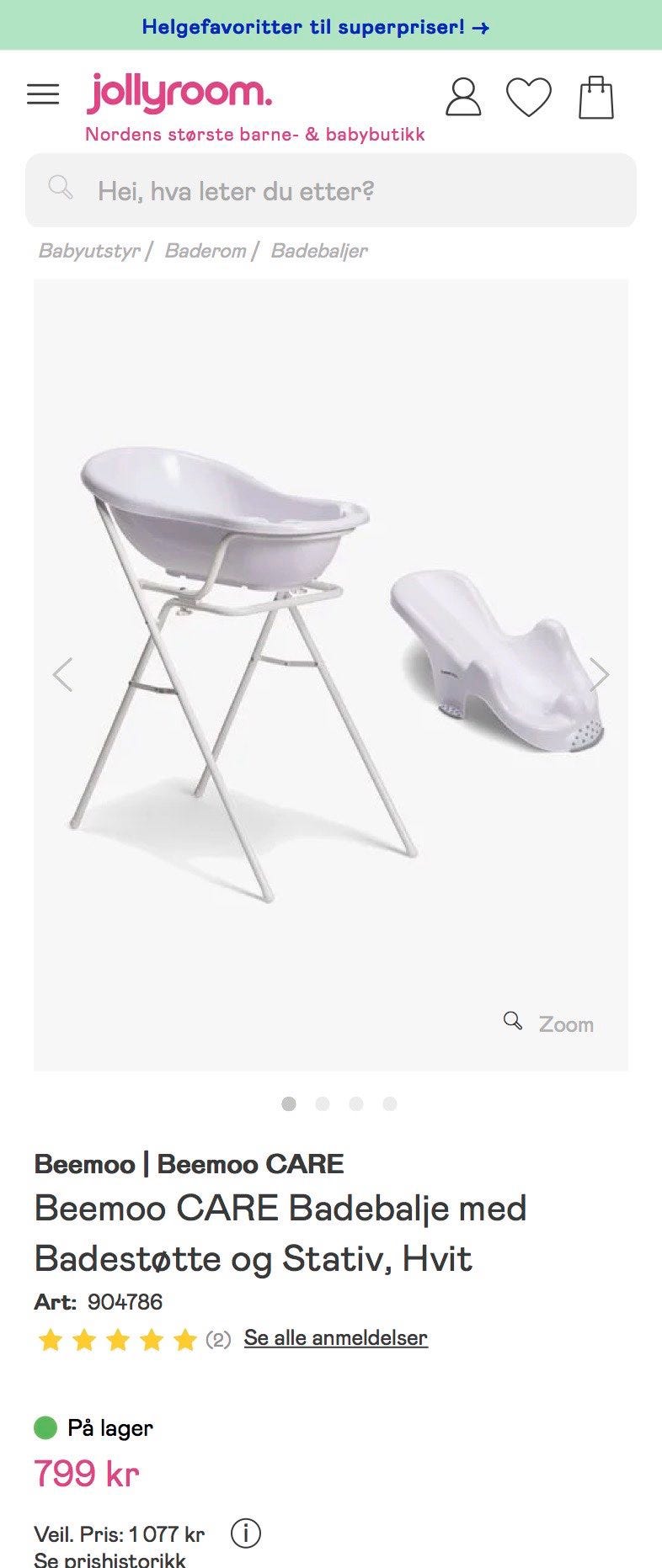Show the next product image
Viewport: 662px width, 1568px height.
[x=599, y=674]
